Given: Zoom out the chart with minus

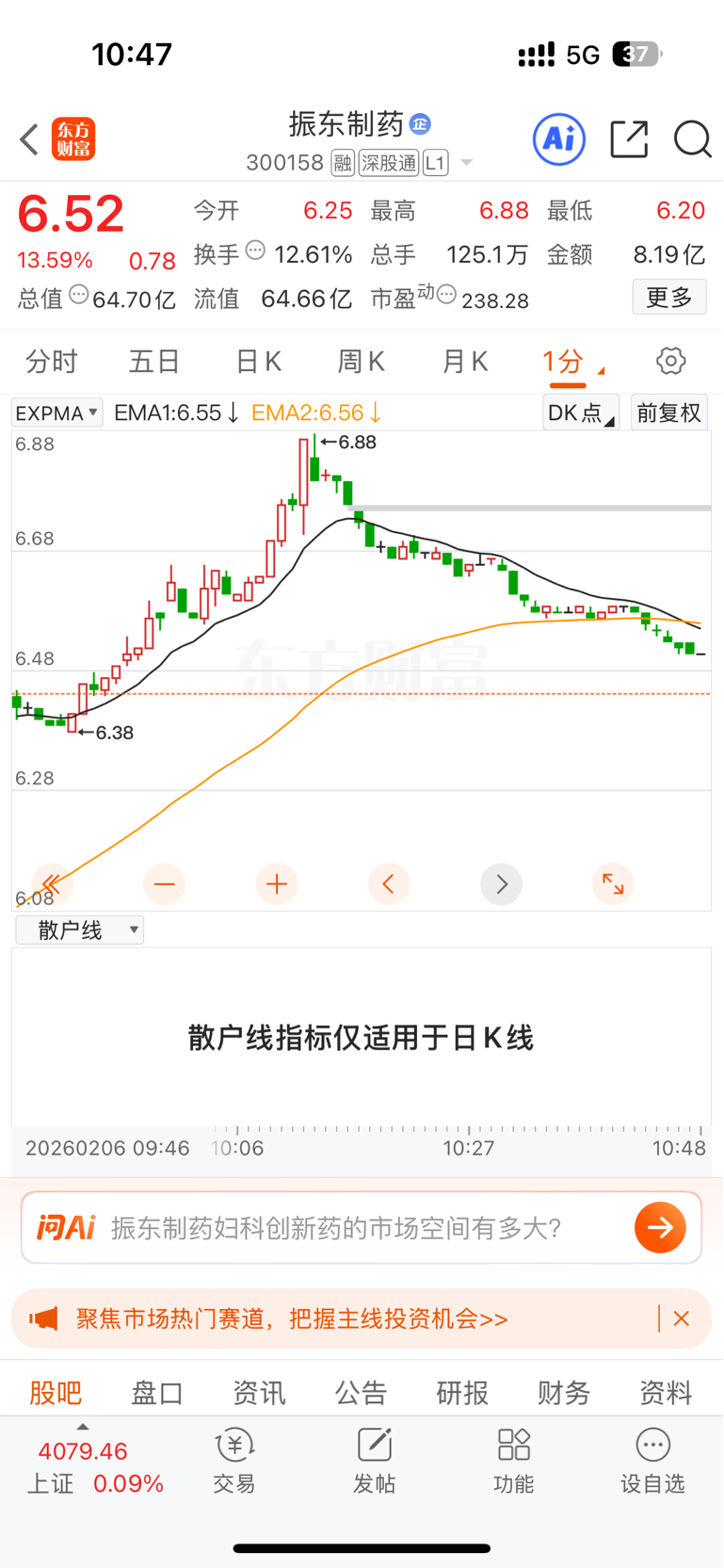Looking at the screenshot, I should [164, 884].
